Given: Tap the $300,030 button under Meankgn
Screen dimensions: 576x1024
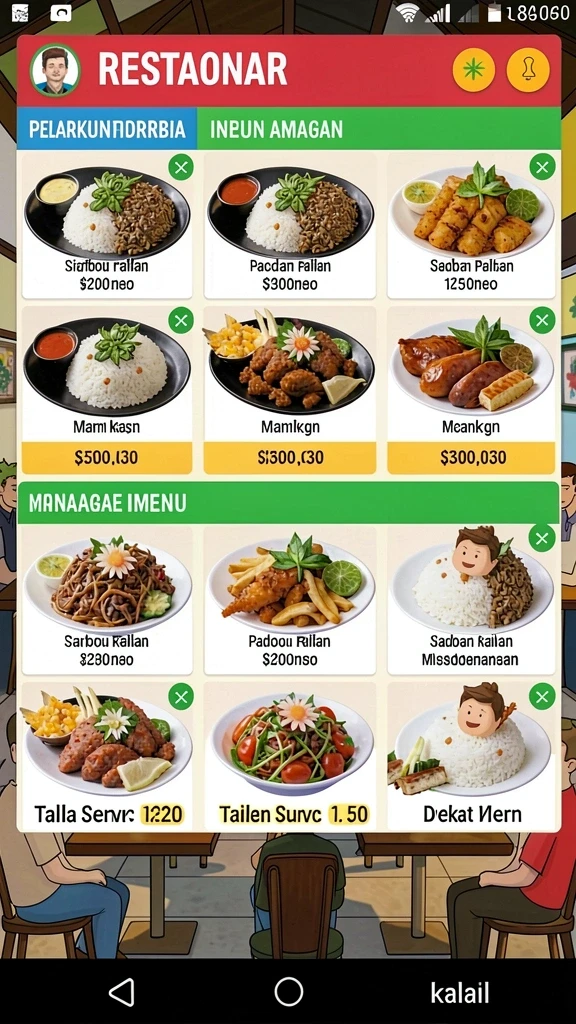Looking at the screenshot, I should pos(471,458).
